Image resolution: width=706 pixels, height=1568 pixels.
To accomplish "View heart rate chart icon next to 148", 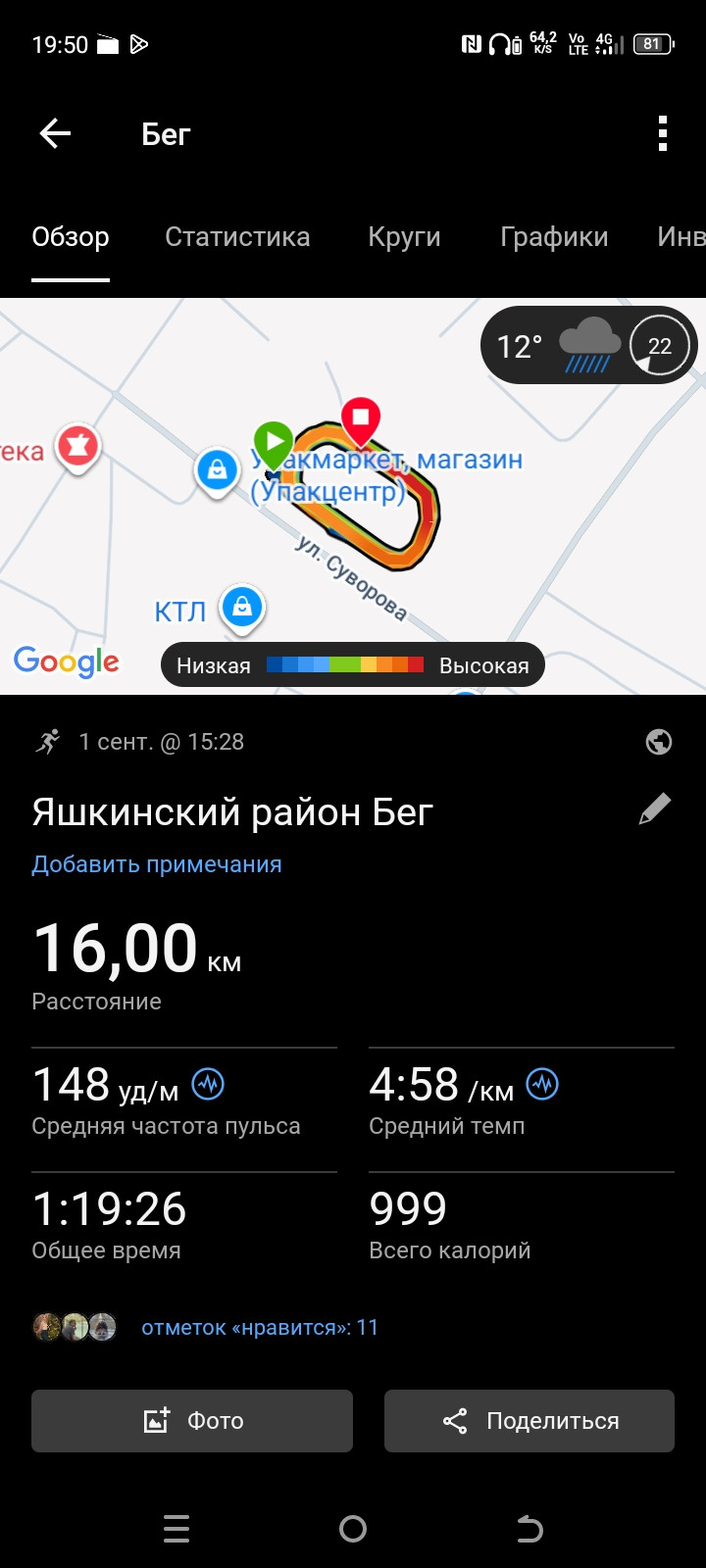I will point(208,1084).
